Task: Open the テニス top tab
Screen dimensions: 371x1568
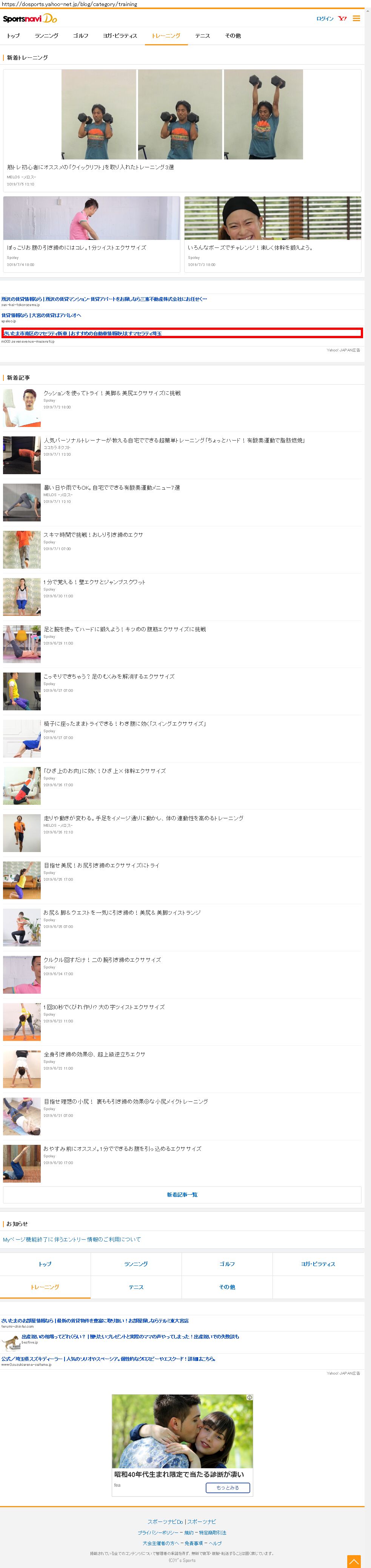Action: (203, 36)
